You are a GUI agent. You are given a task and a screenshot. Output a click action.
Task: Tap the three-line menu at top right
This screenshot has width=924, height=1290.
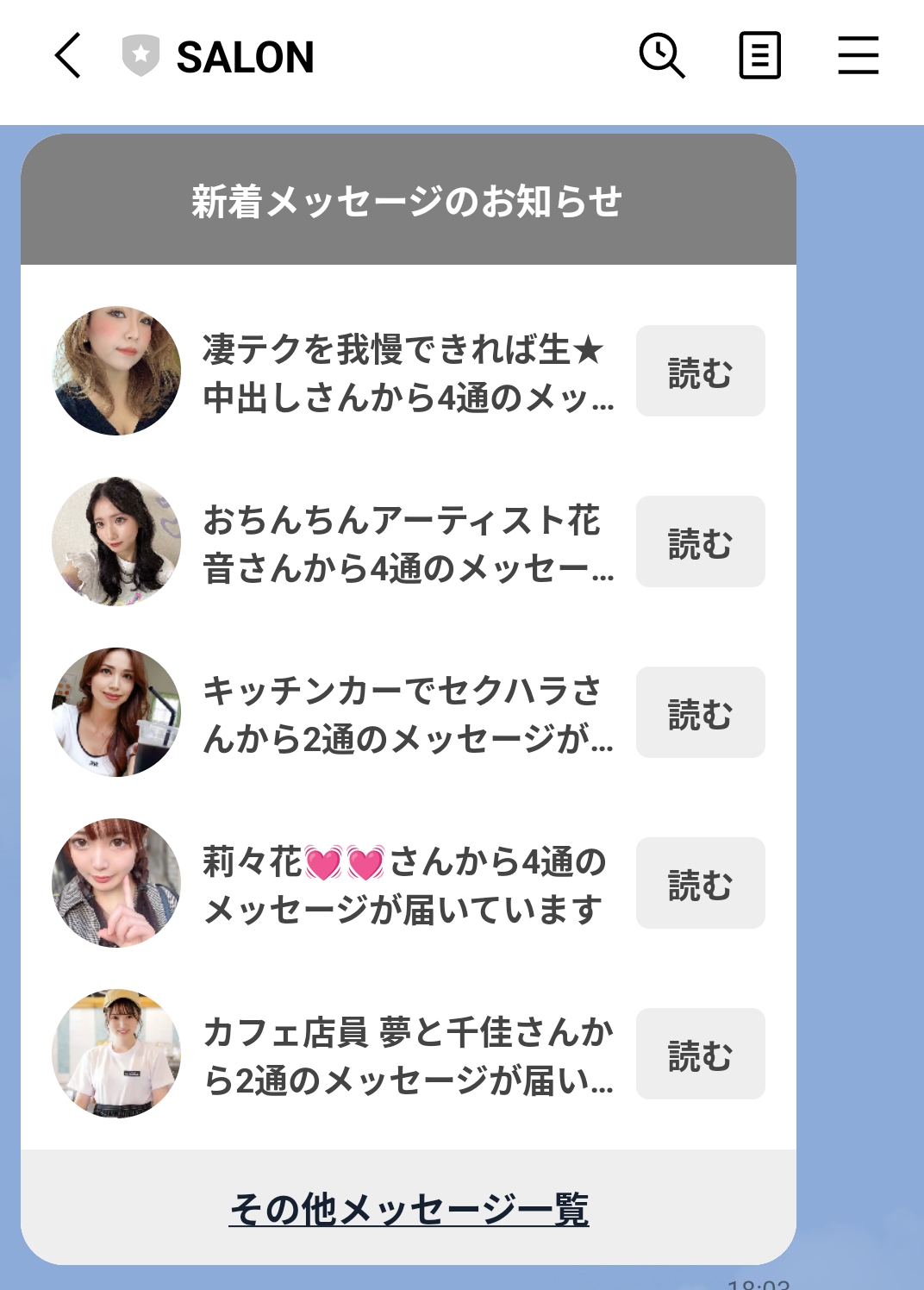(x=858, y=57)
